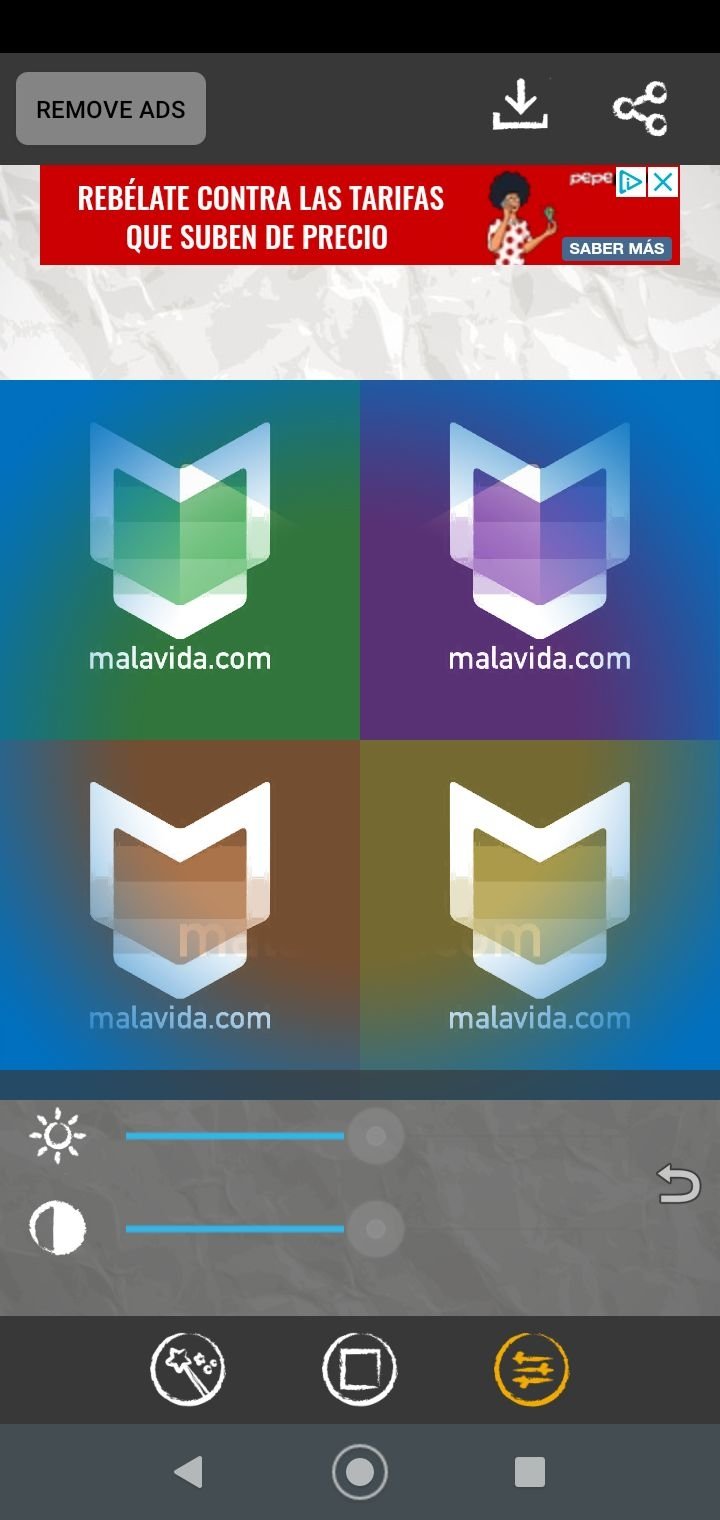Tap the contrast slider handle
The image size is (720, 1520).
375,1228
